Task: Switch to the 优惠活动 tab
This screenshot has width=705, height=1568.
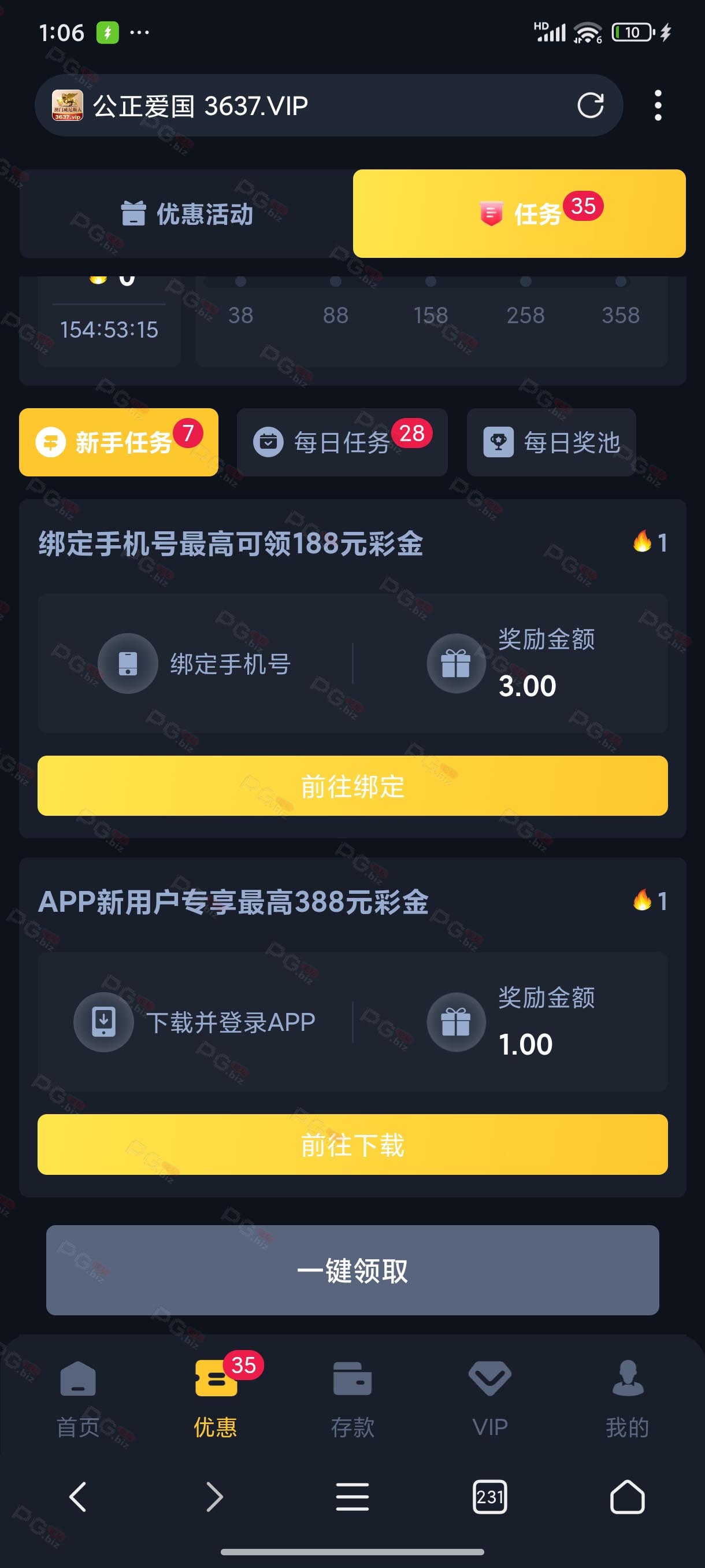Action: coord(186,214)
